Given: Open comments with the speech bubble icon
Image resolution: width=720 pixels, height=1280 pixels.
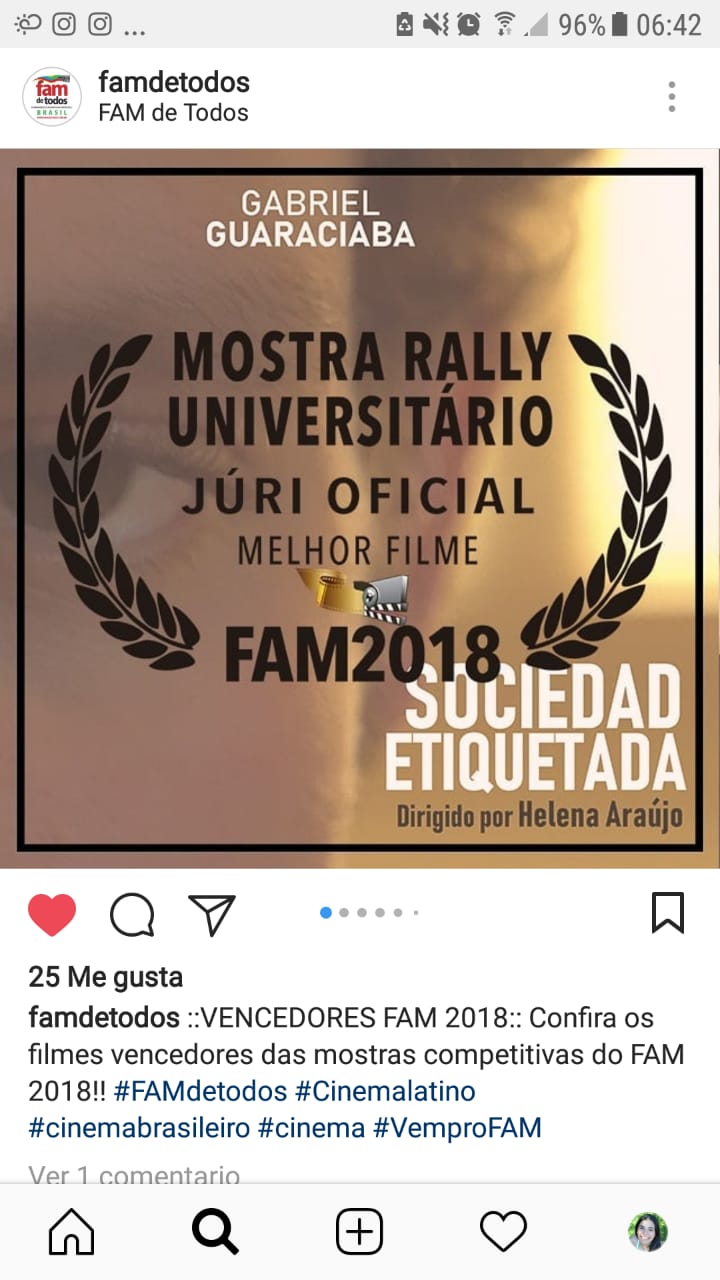Looking at the screenshot, I should (132, 914).
